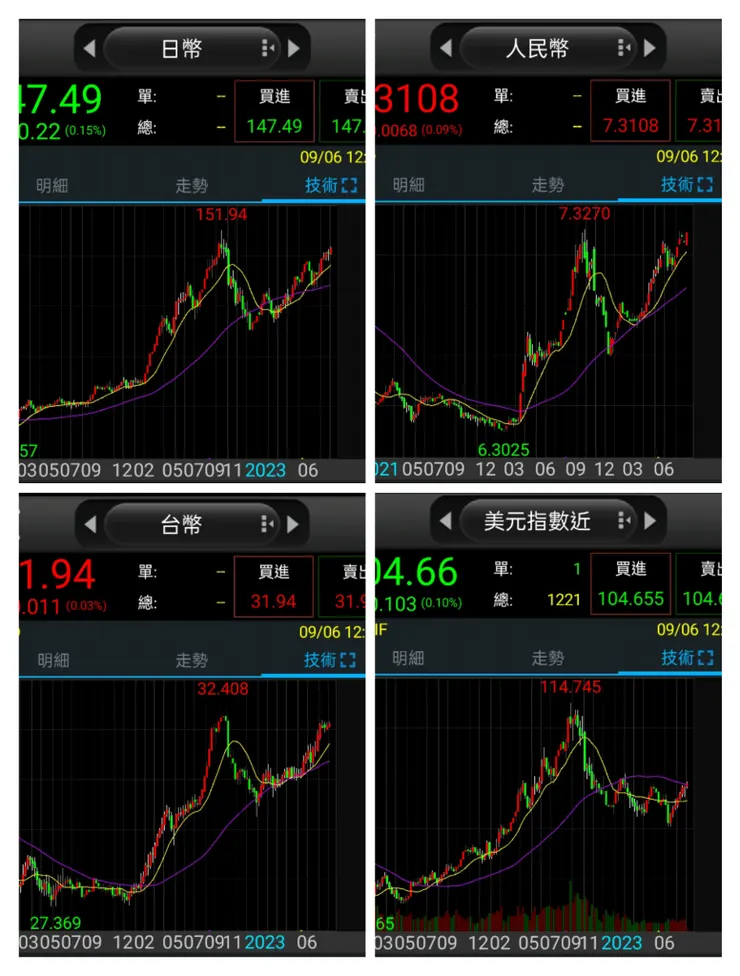Click the right arrow beside 美元指數近 title
Image resolution: width=740 pixels, height=976 pixels.
click(650, 521)
